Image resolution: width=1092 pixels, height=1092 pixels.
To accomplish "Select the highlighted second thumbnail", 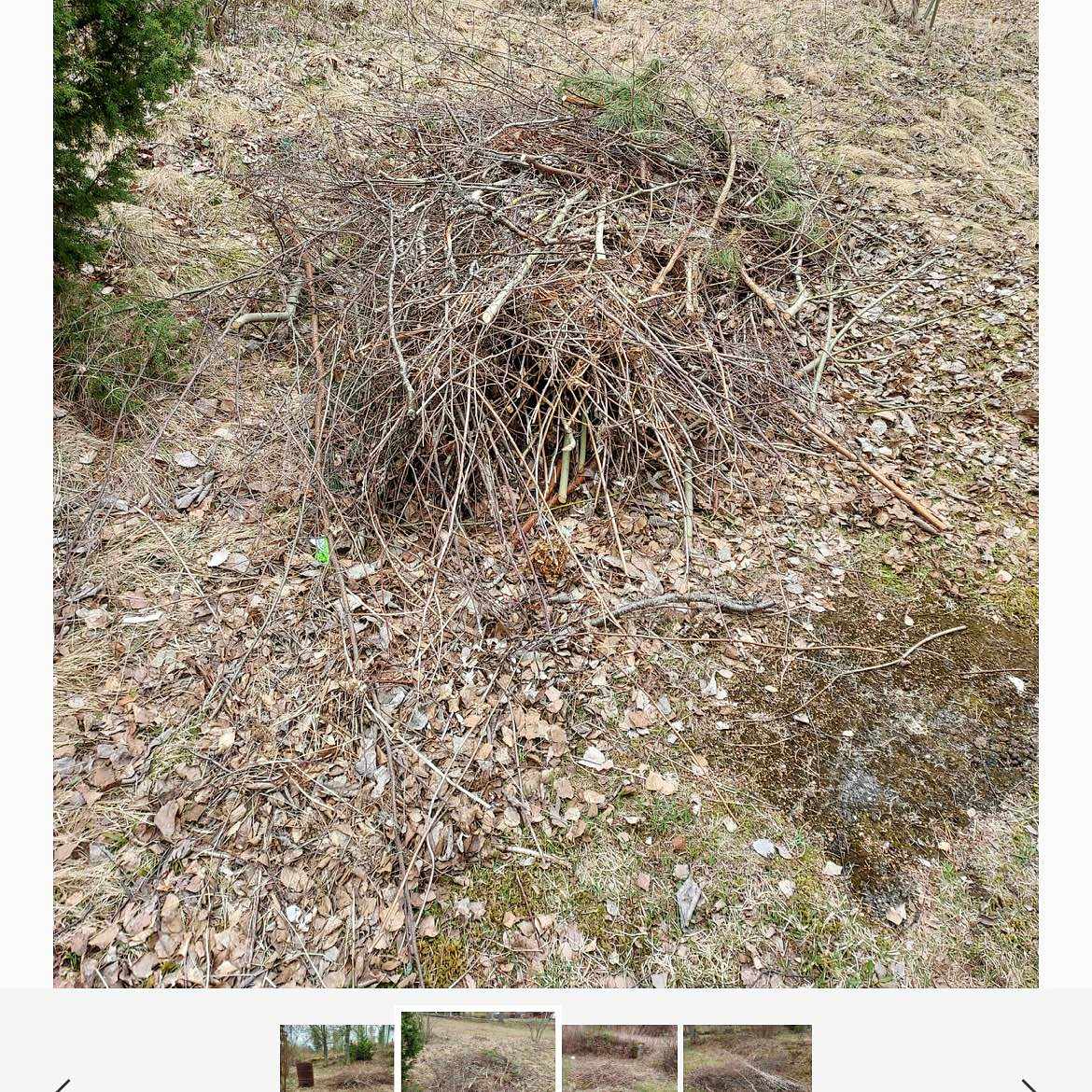I will point(478,1055).
